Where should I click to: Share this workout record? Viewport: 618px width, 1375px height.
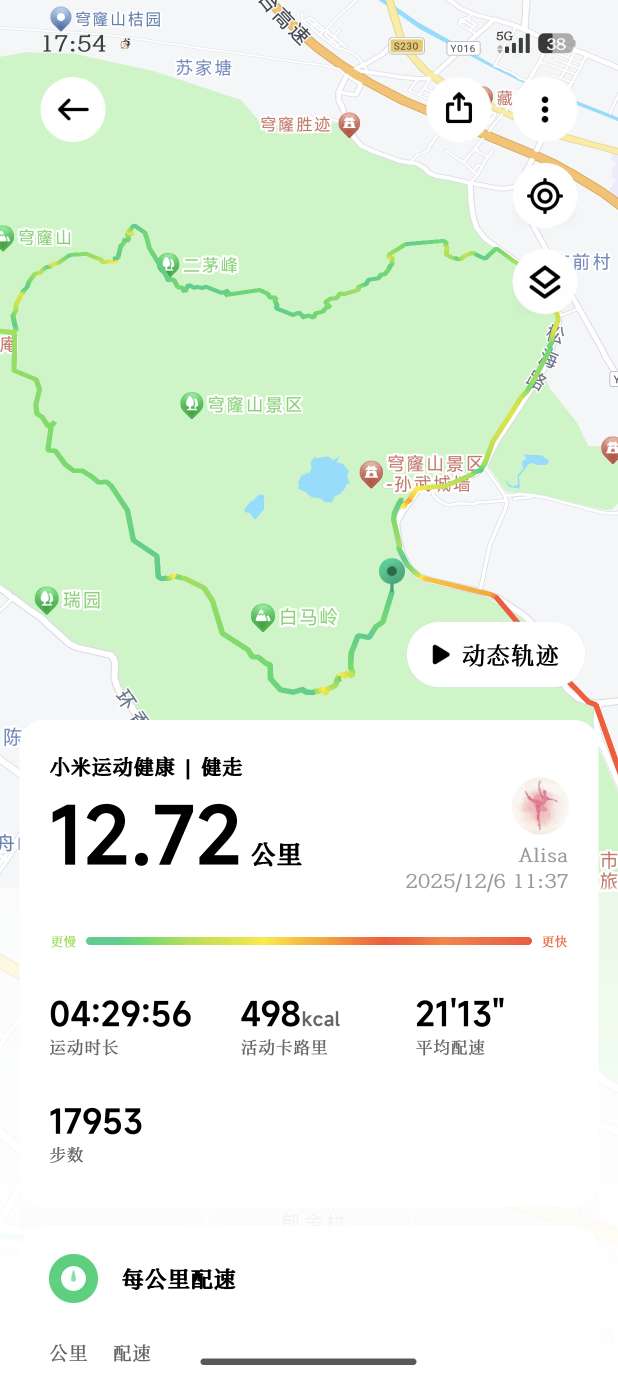point(459,108)
